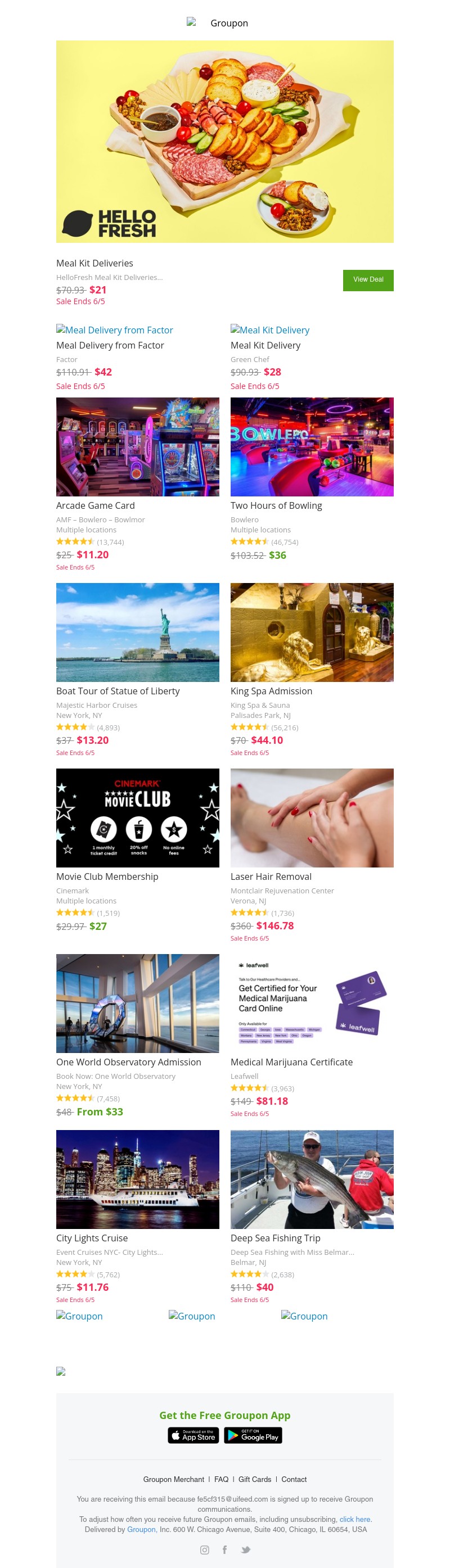
Task: View King Spa Admission deal
Action: tap(312, 632)
